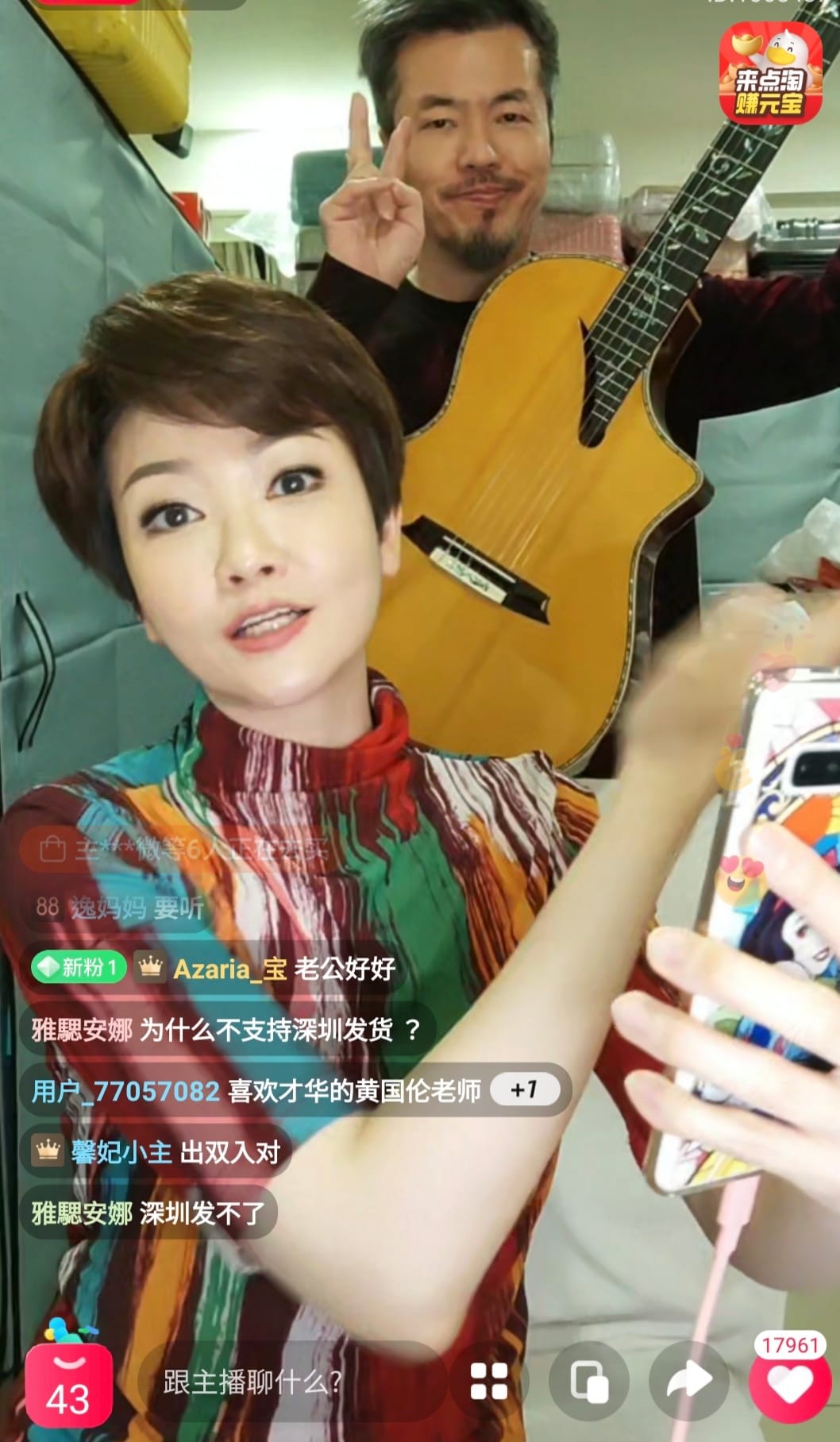
Task: Open the grid menu for more options
Action: point(489,1382)
